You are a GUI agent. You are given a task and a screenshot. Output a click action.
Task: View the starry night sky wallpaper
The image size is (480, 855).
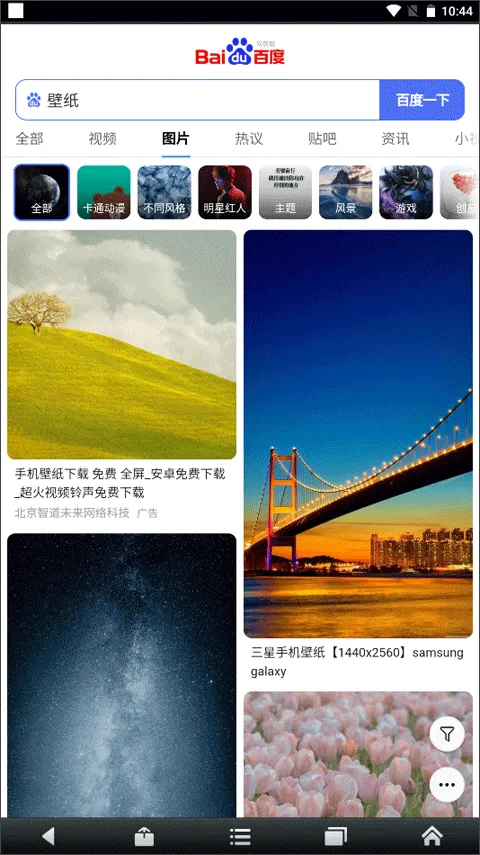click(x=122, y=675)
